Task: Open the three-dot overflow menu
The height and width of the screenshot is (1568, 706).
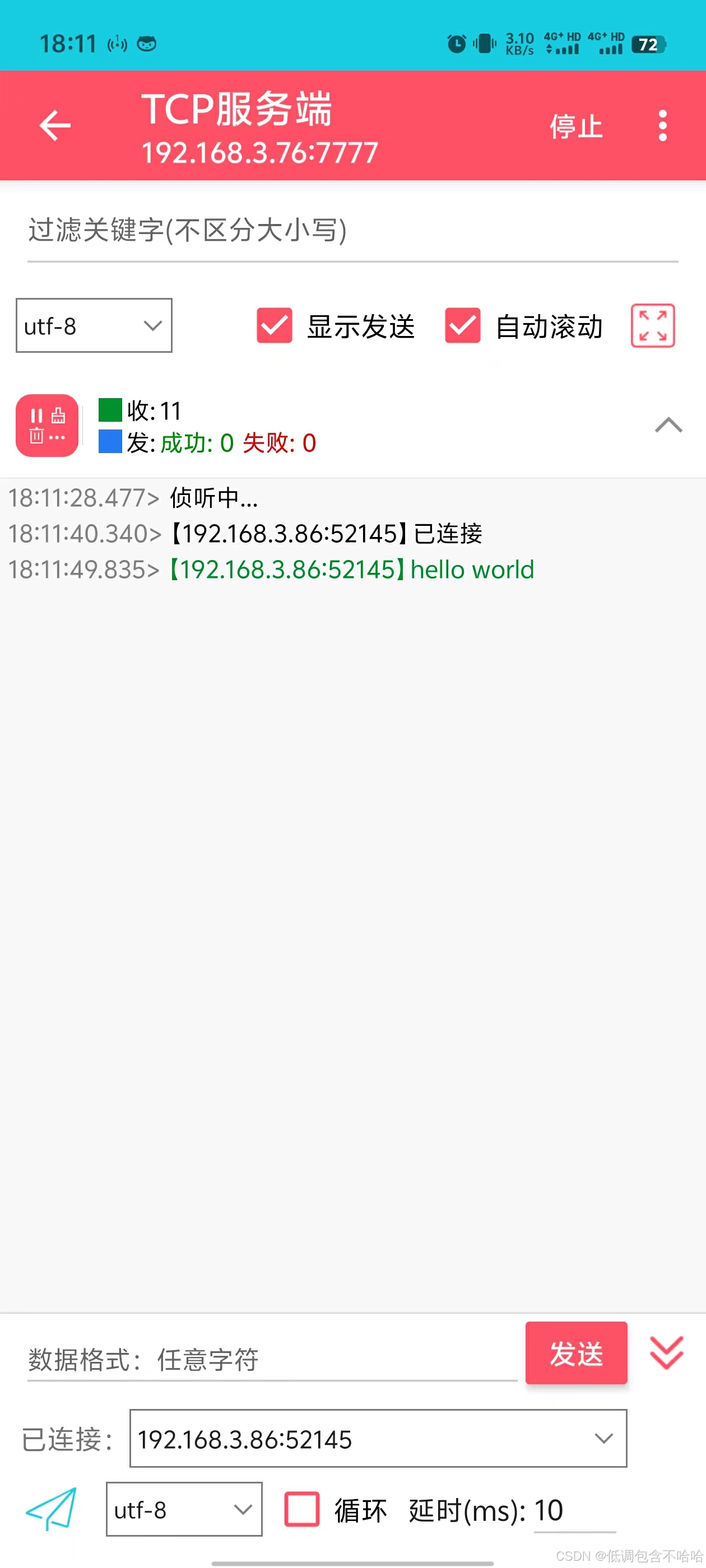Action: (x=663, y=126)
